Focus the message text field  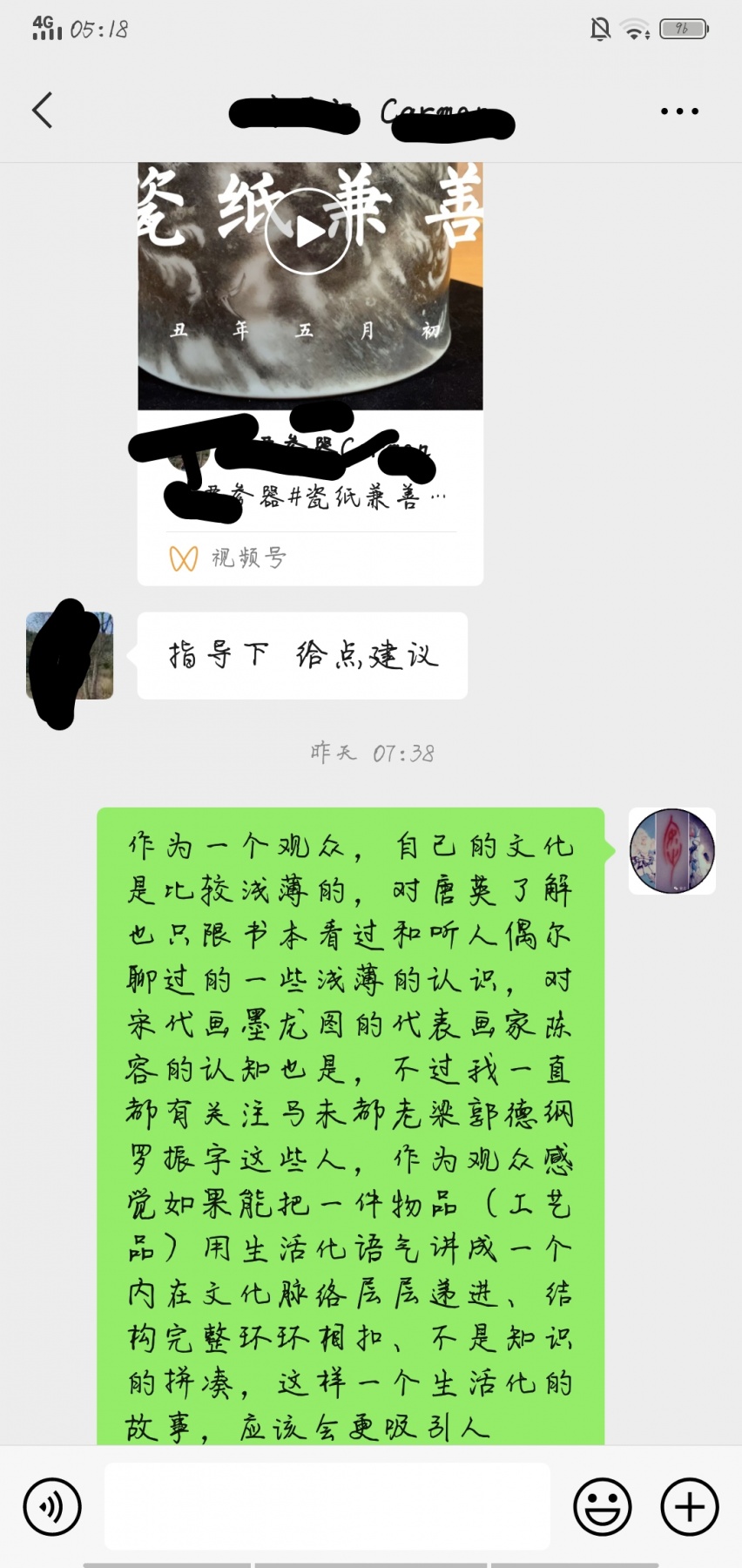click(327, 1506)
